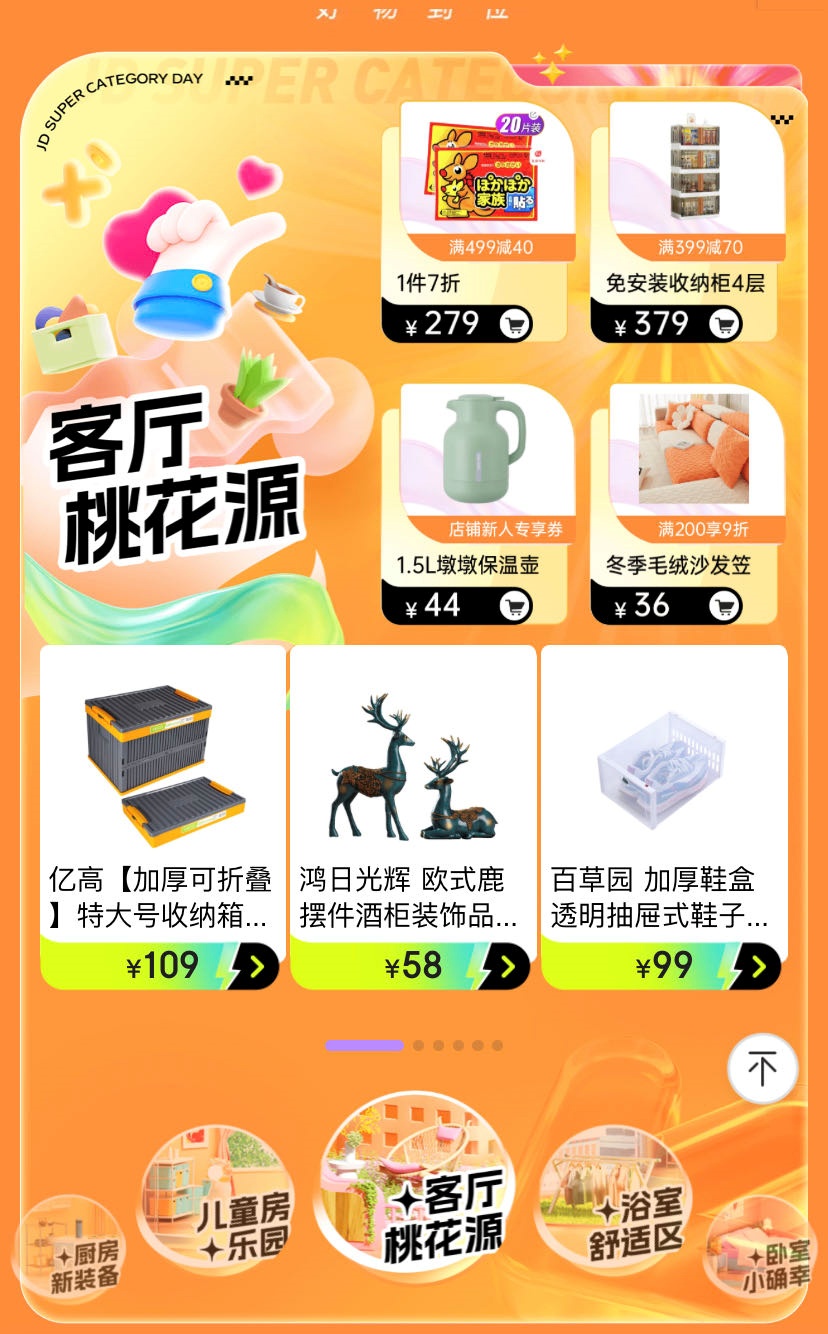Tap the ¥109 price arrow button

(x=255, y=966)
